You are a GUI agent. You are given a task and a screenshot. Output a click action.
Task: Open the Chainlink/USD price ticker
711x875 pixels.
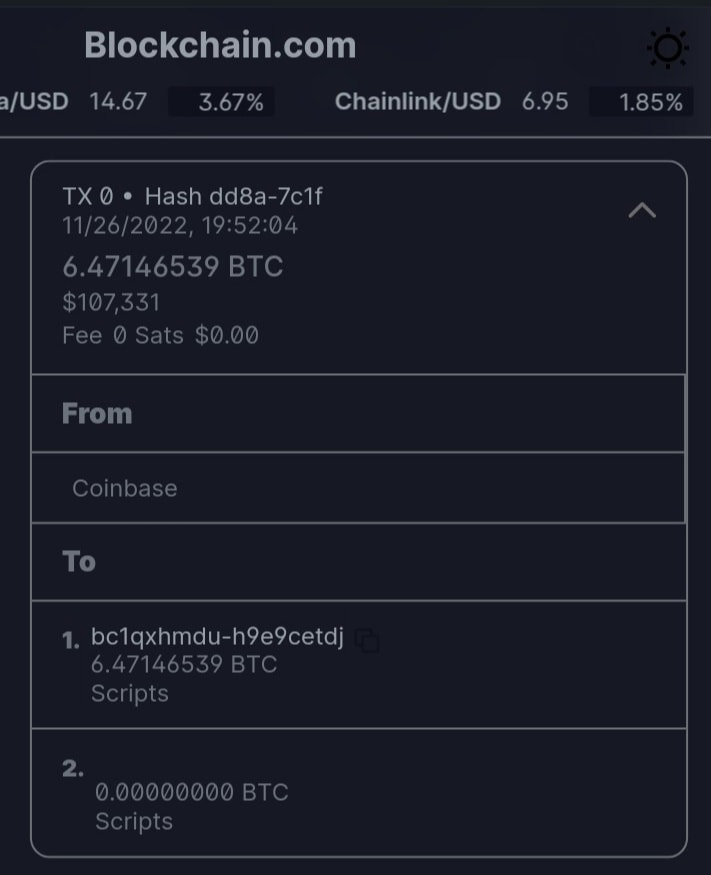pos(417,102)
